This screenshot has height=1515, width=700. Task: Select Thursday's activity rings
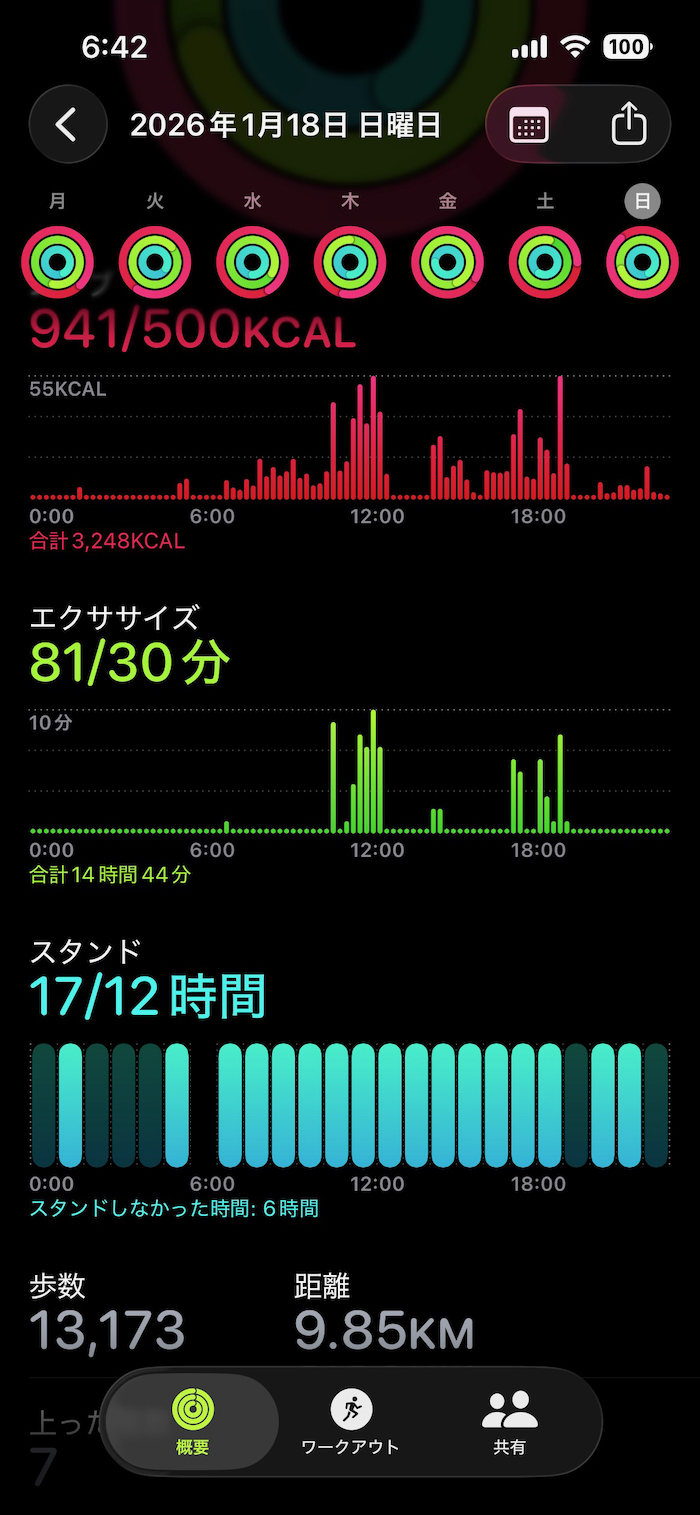point(350,262)
